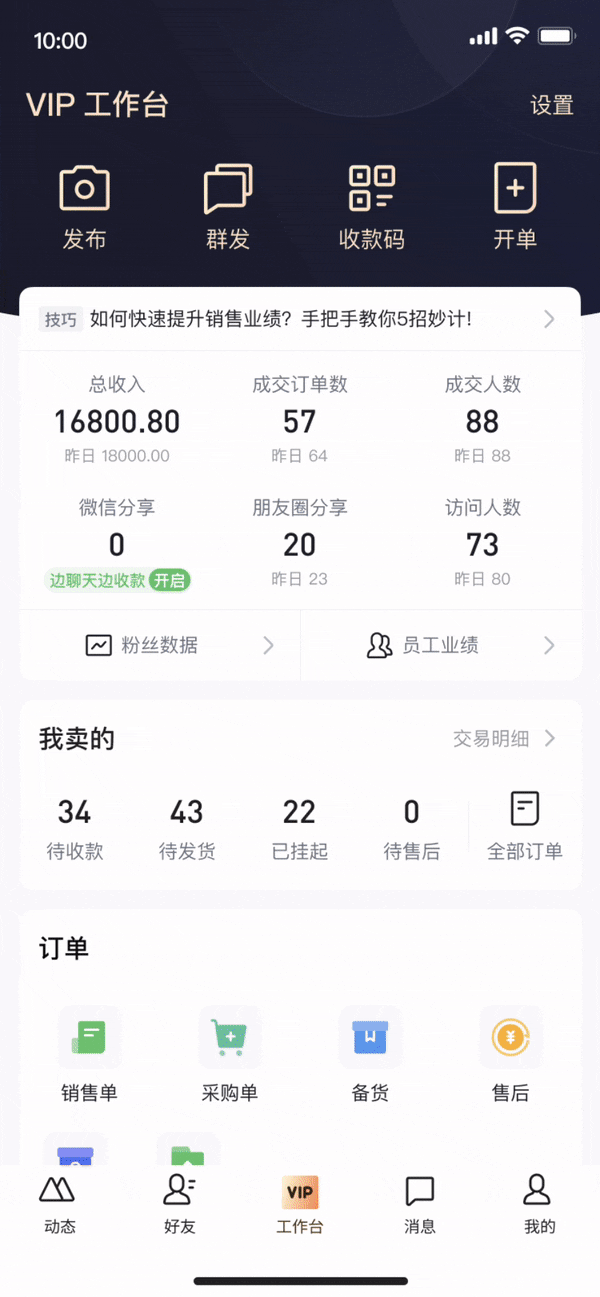Open 设置 in the top right
Viewport: 600px width, 1297px height.
tap(551, 105)
